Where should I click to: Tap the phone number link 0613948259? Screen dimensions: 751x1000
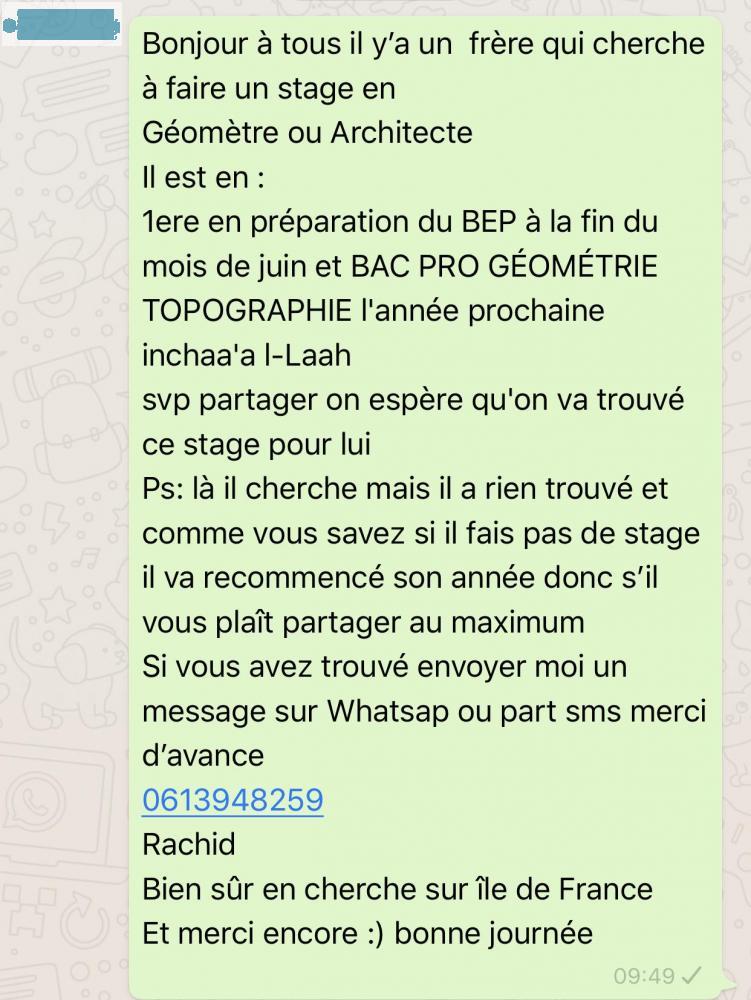click(232, 800)
